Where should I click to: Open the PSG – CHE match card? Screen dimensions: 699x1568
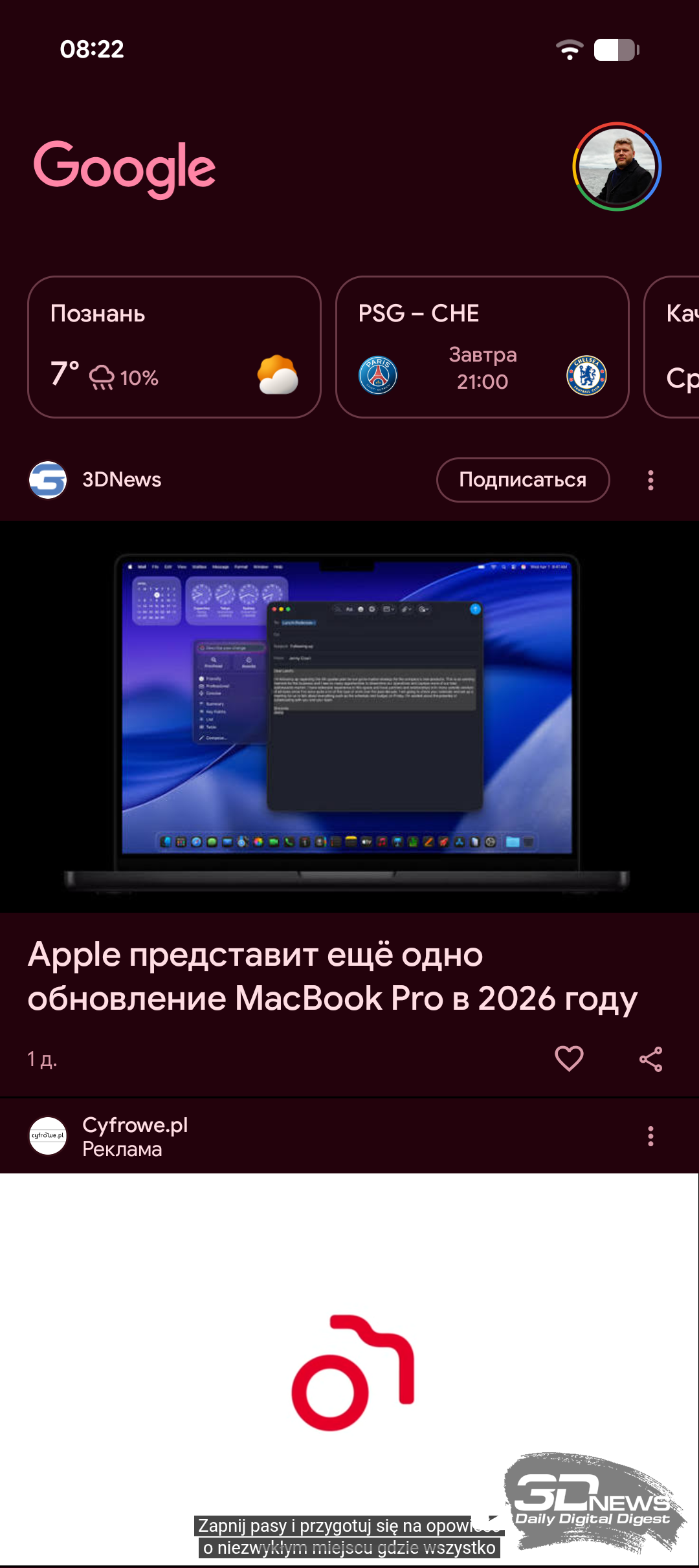coord(482,347)
